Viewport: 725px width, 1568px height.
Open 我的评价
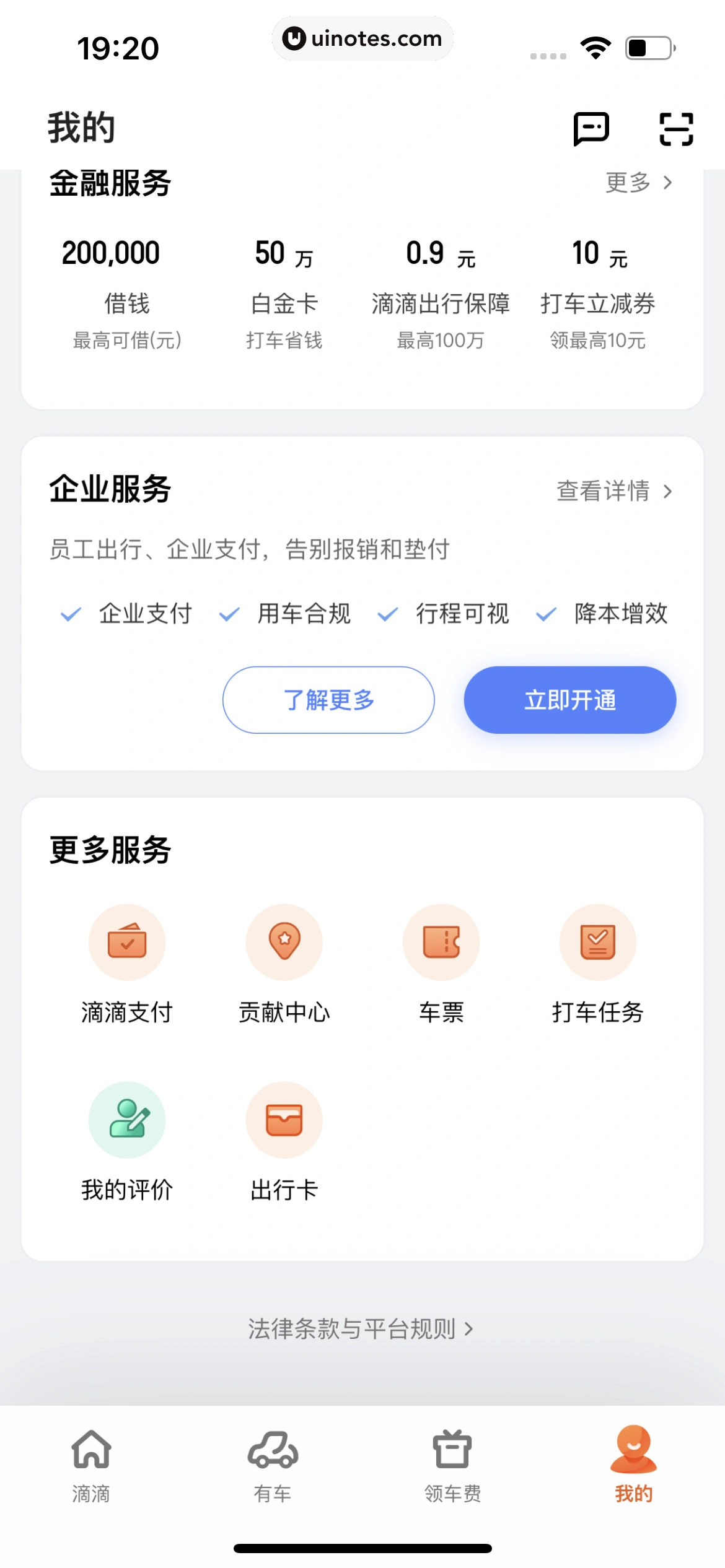(127, 1141)
